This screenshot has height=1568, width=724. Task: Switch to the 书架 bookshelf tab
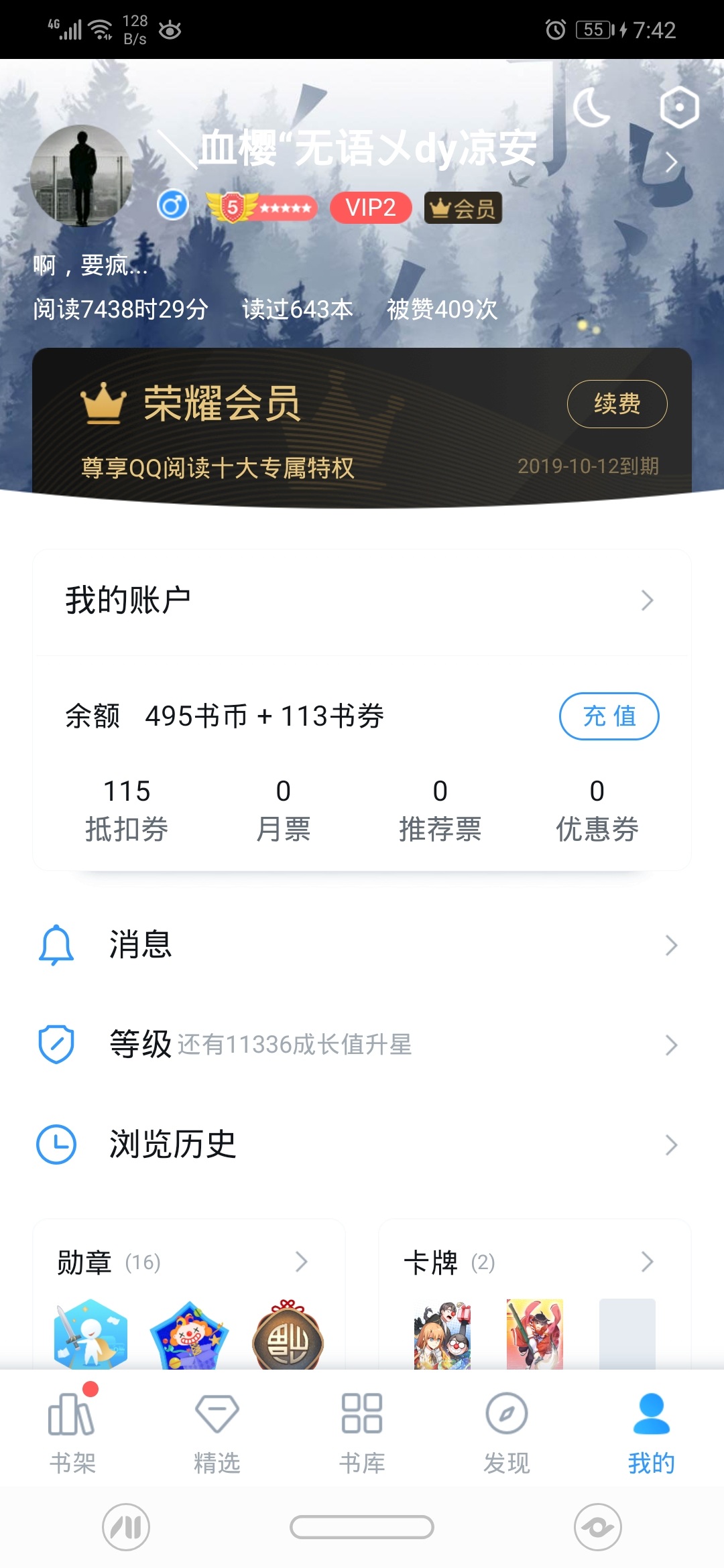pos(72,1431)
